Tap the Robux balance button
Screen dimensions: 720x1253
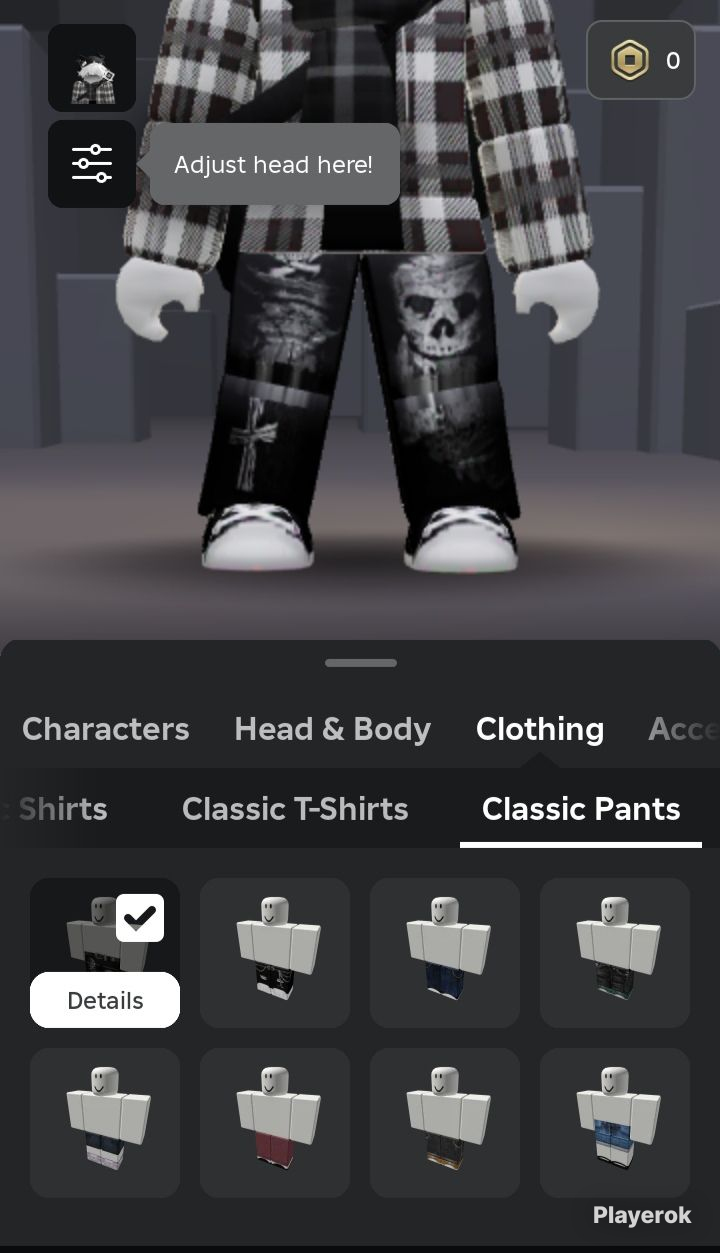(x=641, y=60)
